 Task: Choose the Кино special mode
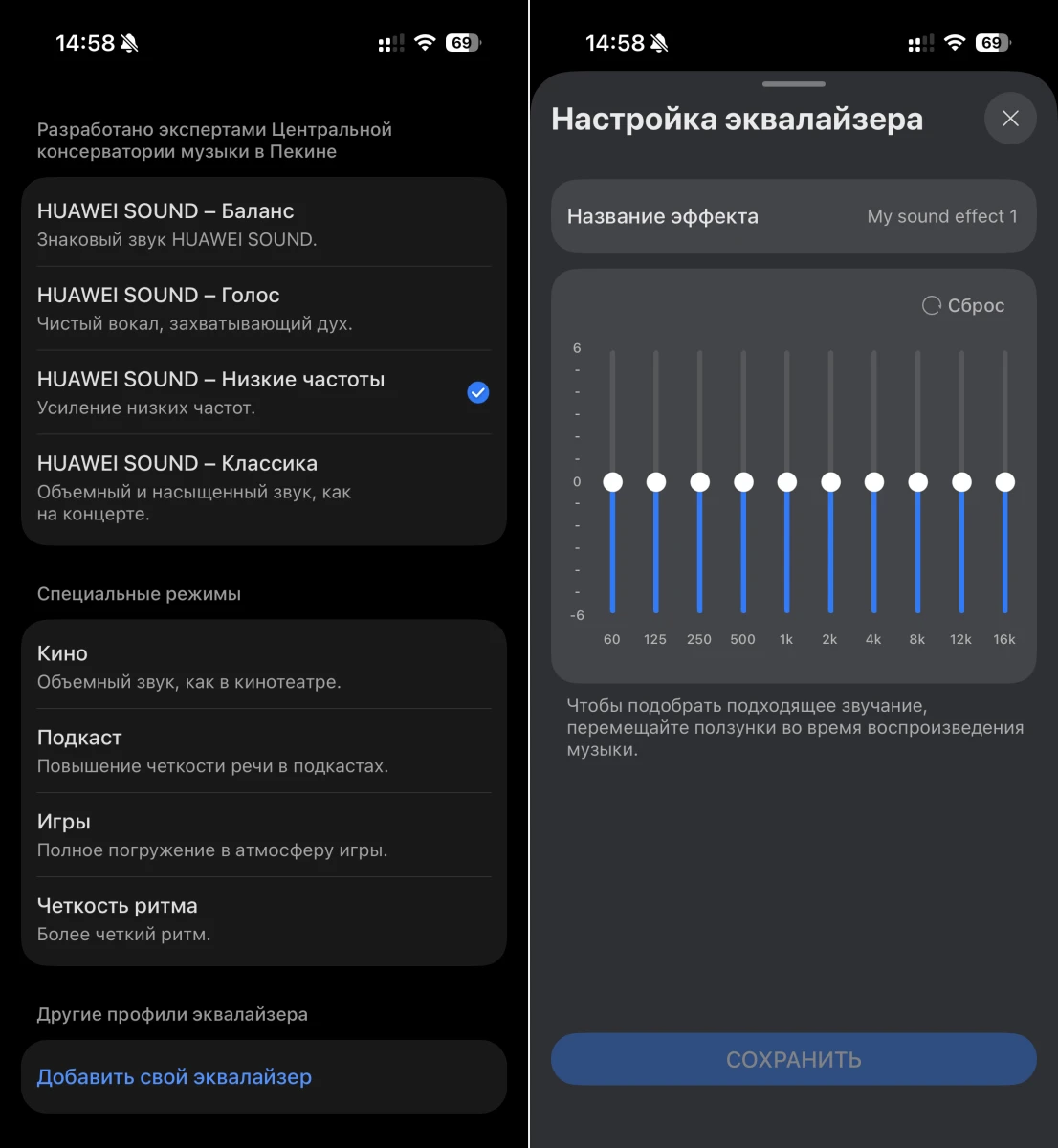coord(263,667)
